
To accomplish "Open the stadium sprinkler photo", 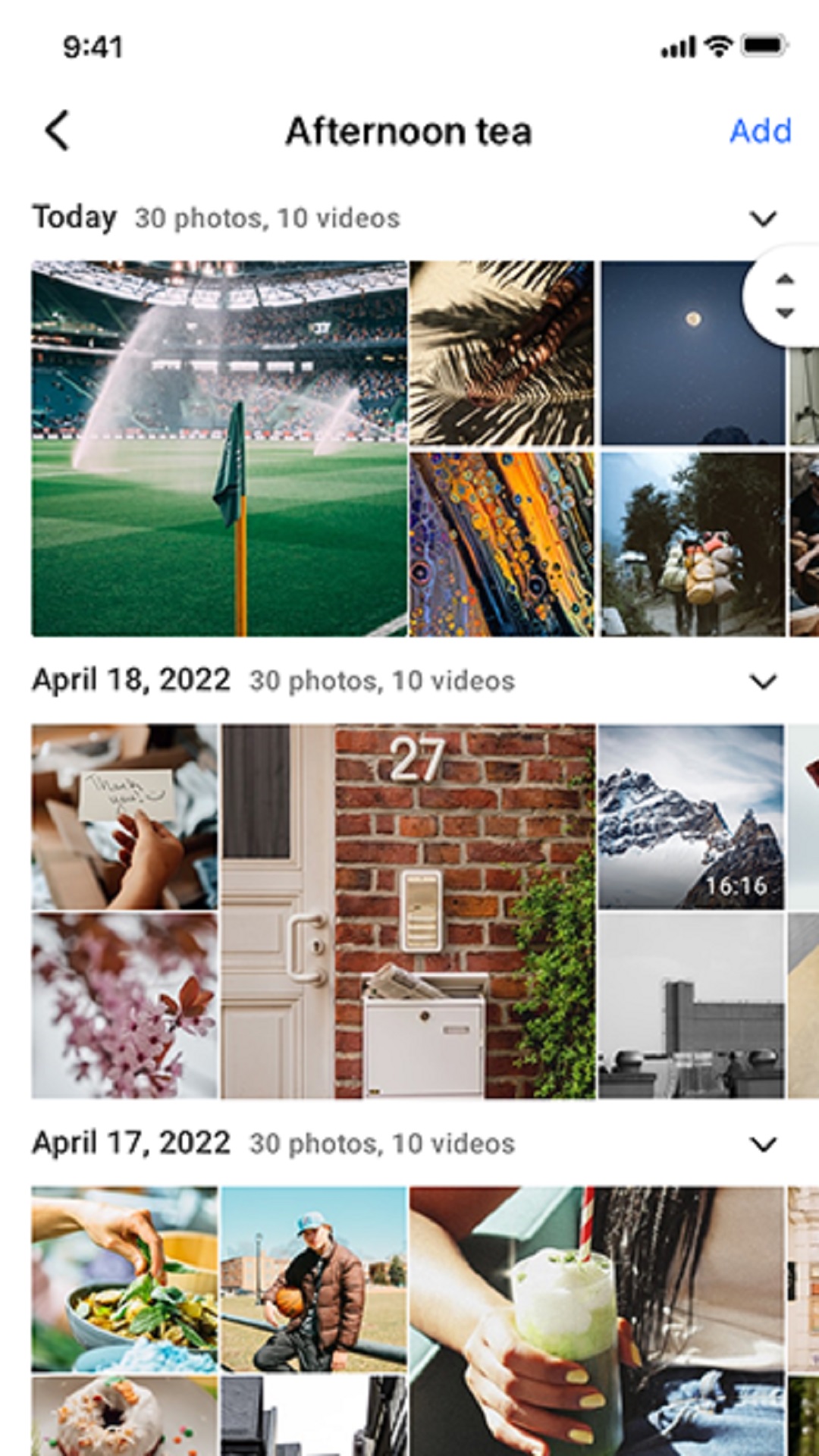I will pos(219,449).
